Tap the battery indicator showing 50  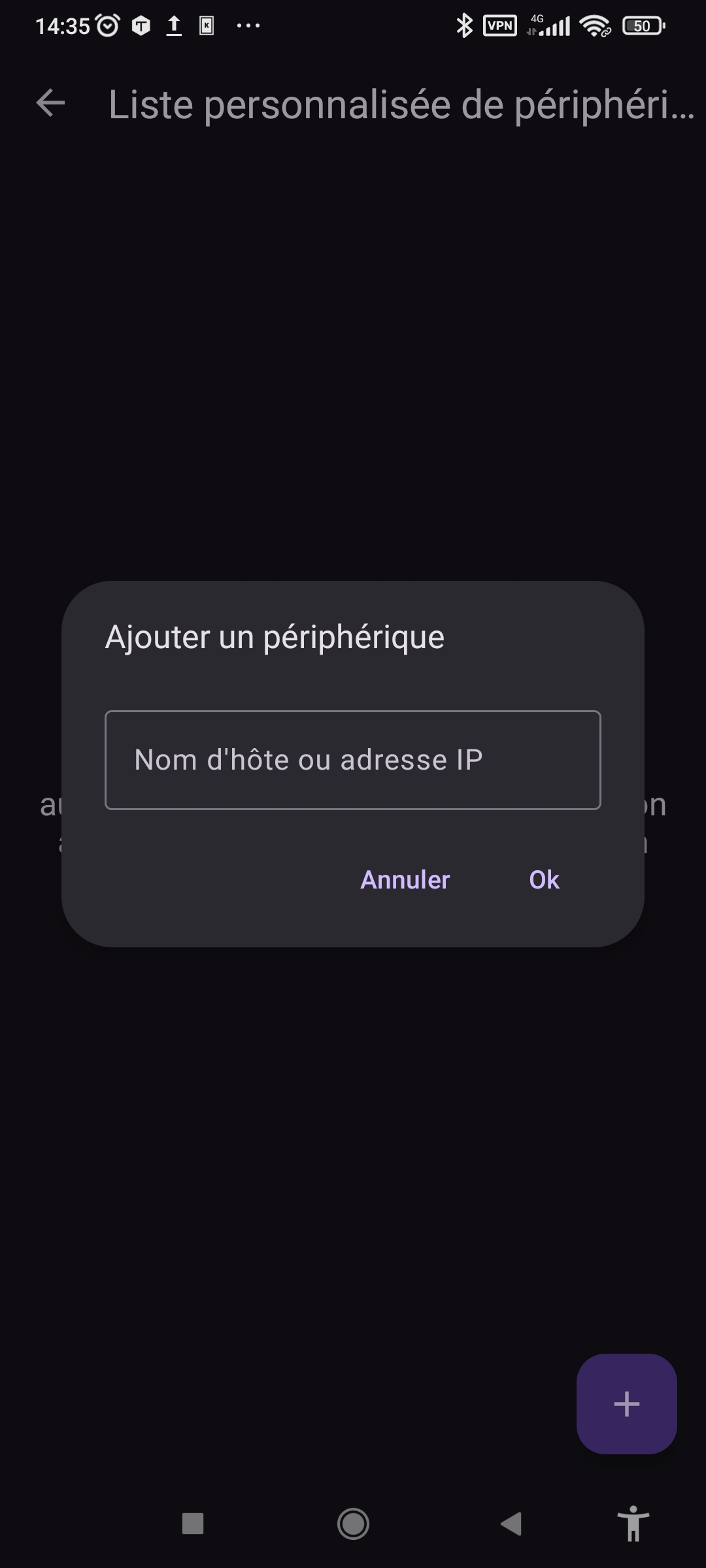(x=643, y=26)
